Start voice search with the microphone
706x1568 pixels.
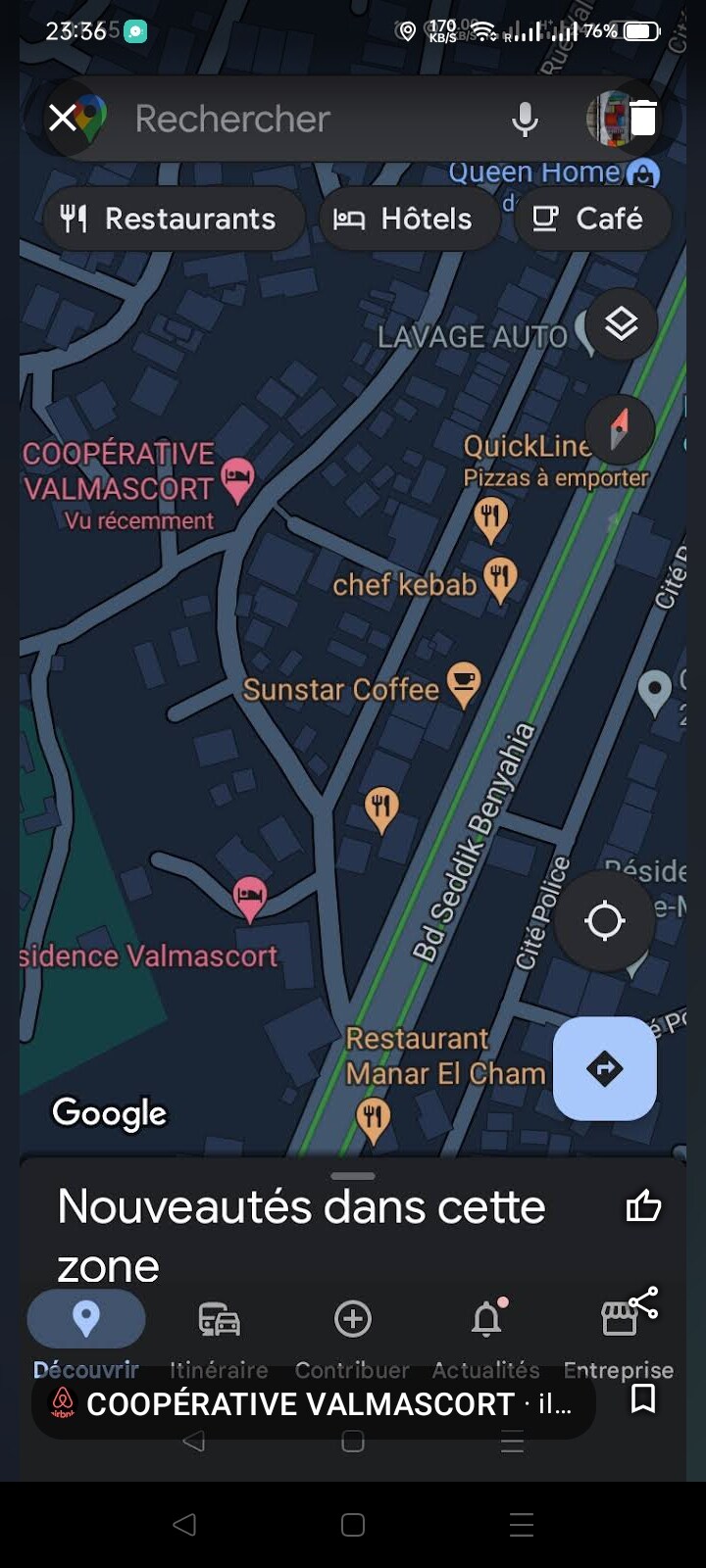click(x=526, y=120)
